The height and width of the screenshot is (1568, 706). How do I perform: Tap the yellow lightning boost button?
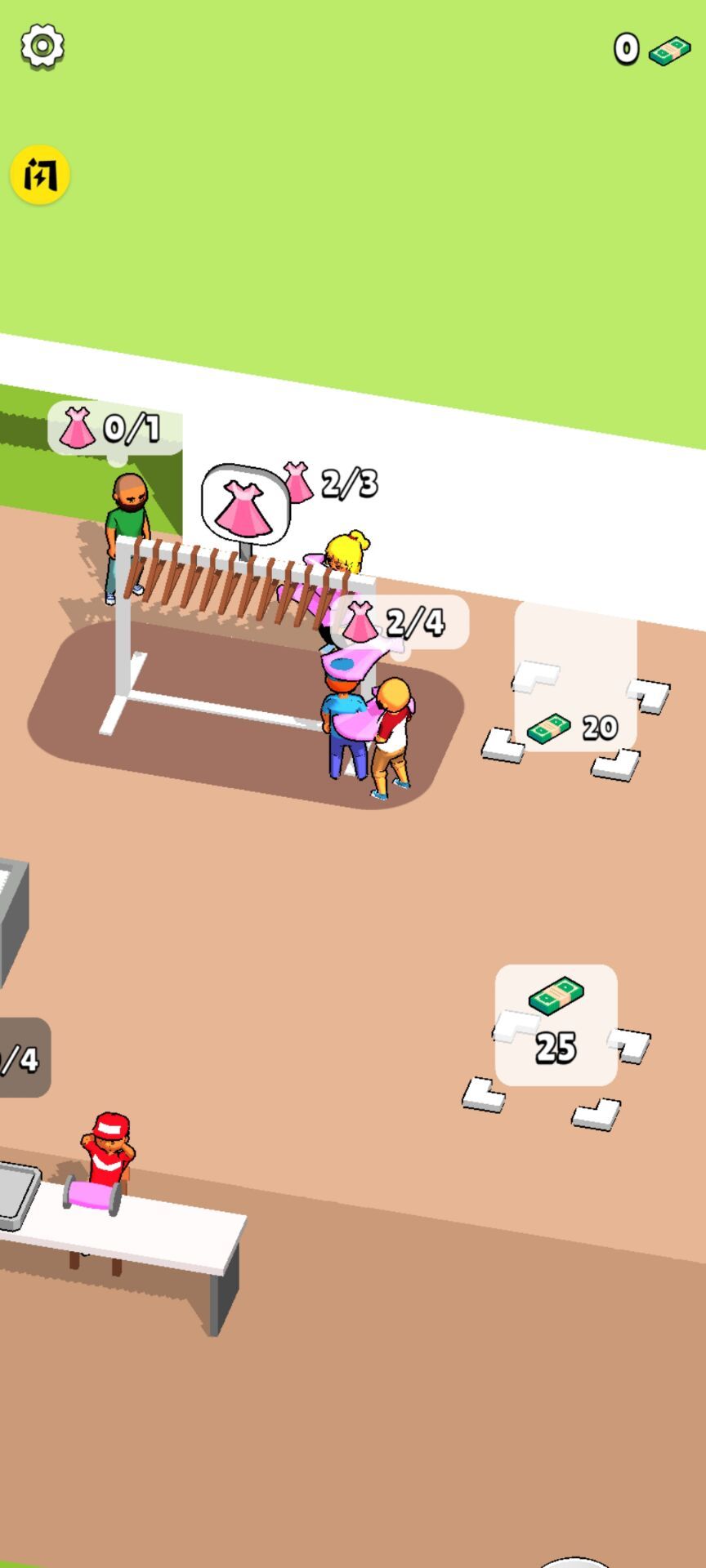click(x=39, y=174)
